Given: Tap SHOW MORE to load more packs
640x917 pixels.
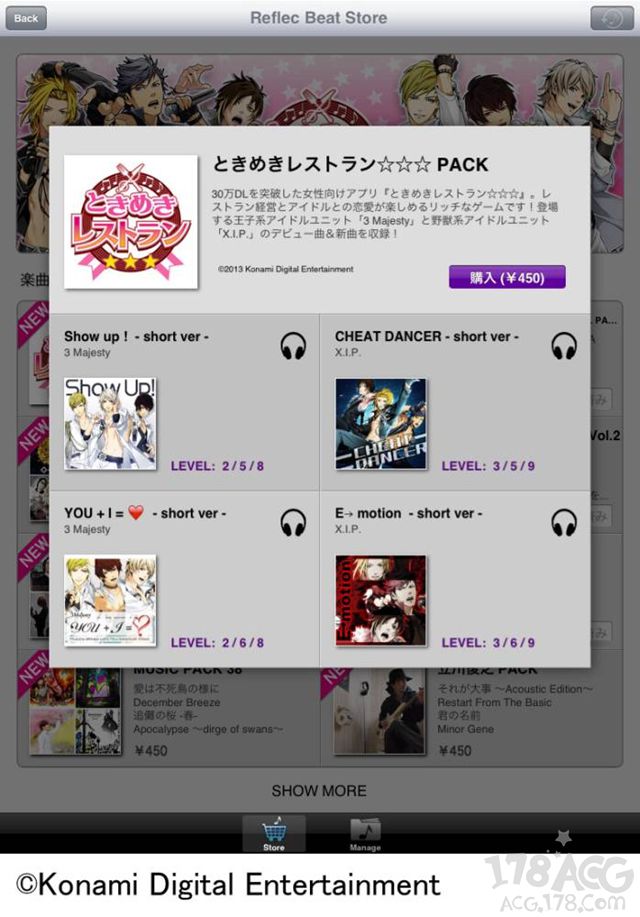Looking at the screenshot, I should tap(319, 790).
